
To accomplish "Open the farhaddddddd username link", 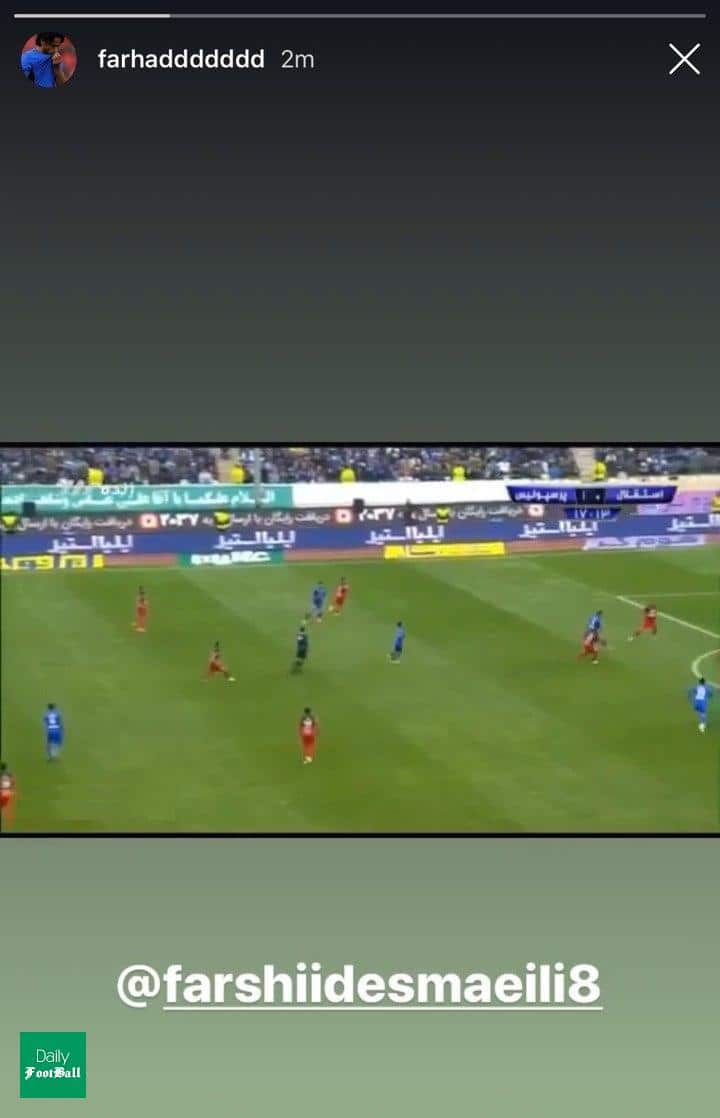I will [x=181, y=59].
